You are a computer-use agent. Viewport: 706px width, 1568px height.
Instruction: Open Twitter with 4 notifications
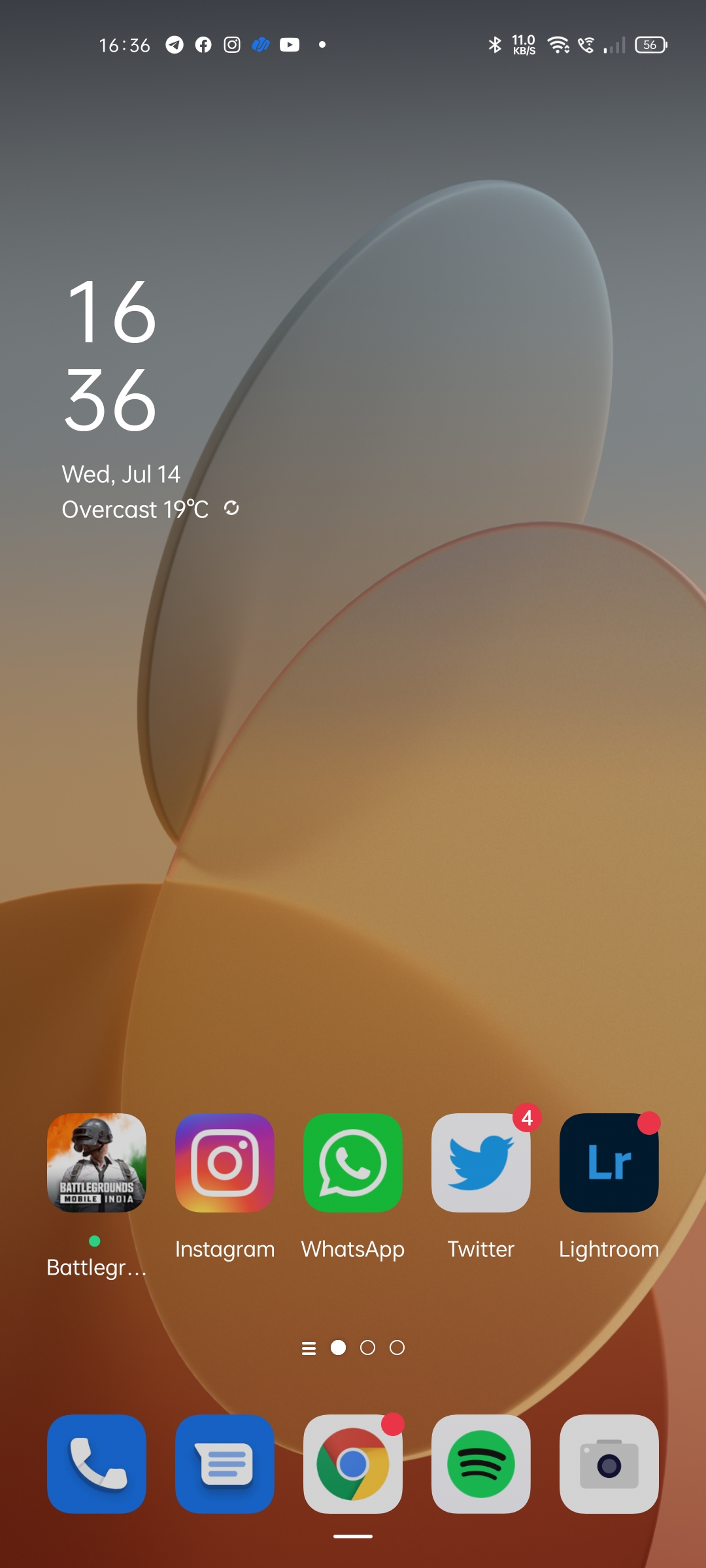coord(481,1163)
